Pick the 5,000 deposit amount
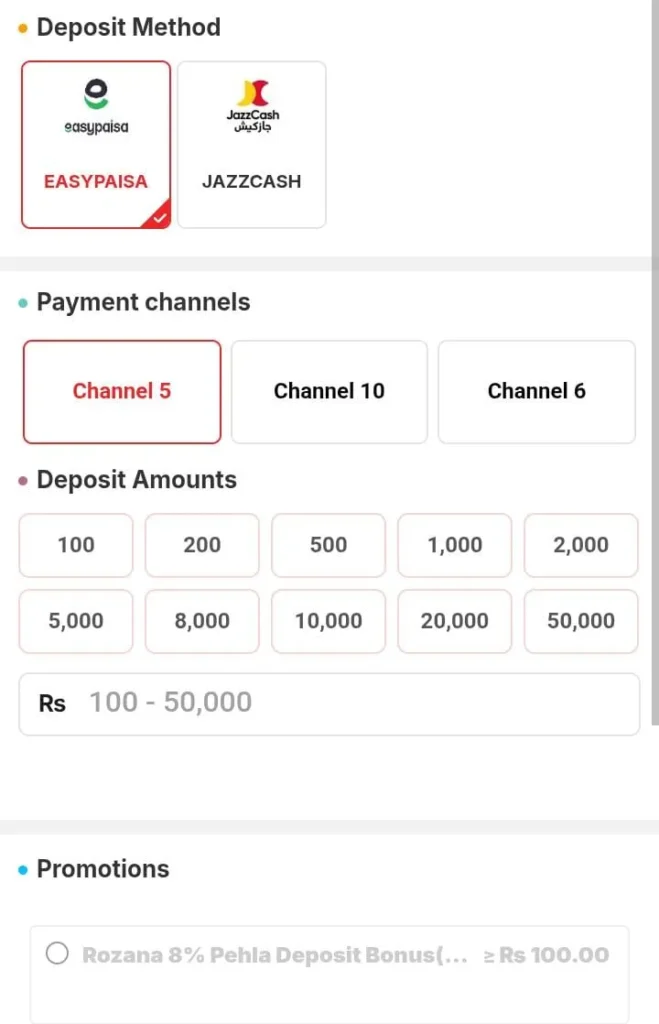This screenshot has width=659, height=1024. tap(76, 621)
